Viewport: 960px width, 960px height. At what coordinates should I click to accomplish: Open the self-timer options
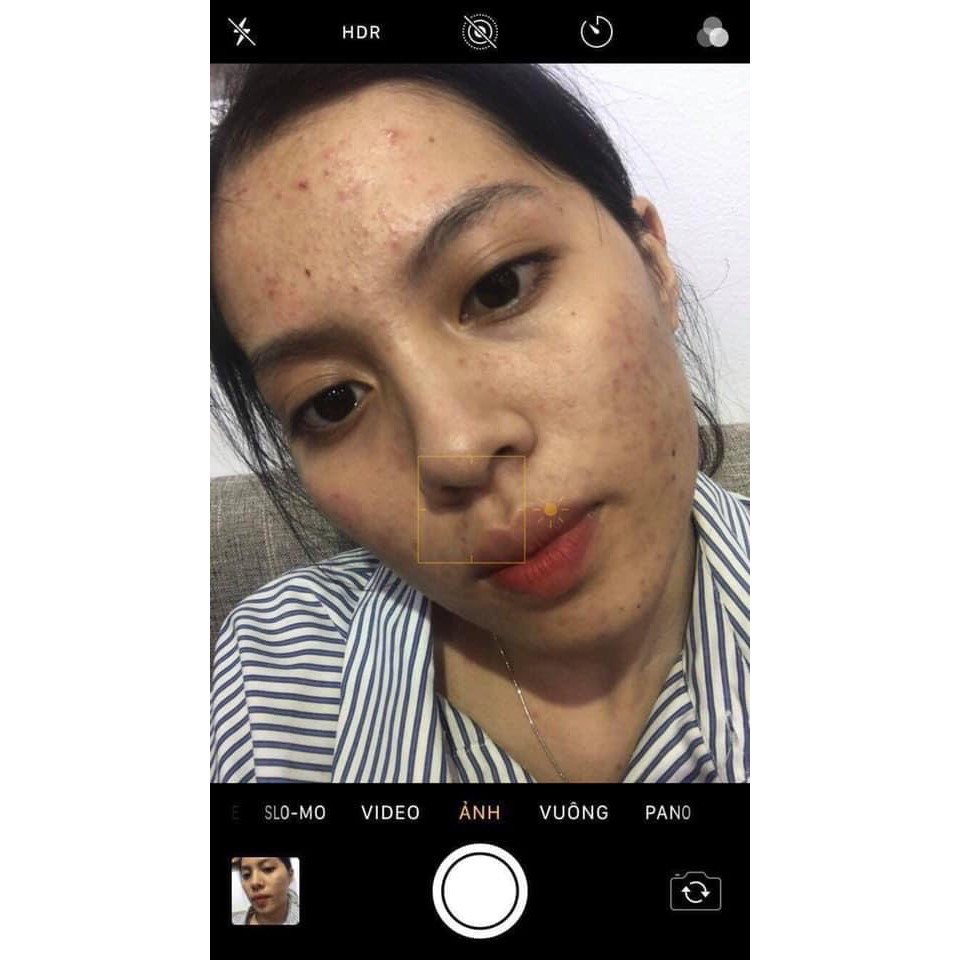pyautogui.click(x=597, y=32)
